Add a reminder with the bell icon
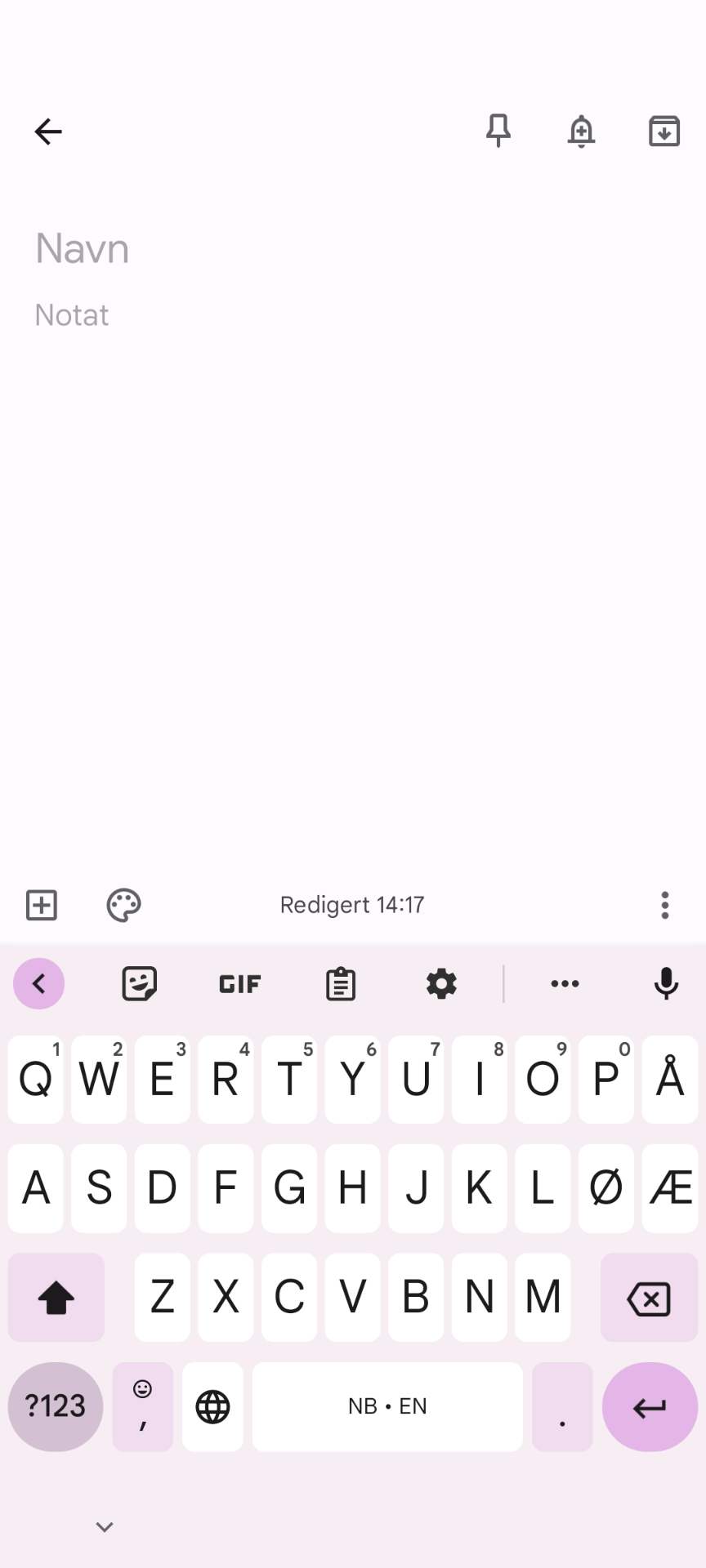The width and height of the screenshot is (706, 1568). pyautogui.click(x=581, y=131)
